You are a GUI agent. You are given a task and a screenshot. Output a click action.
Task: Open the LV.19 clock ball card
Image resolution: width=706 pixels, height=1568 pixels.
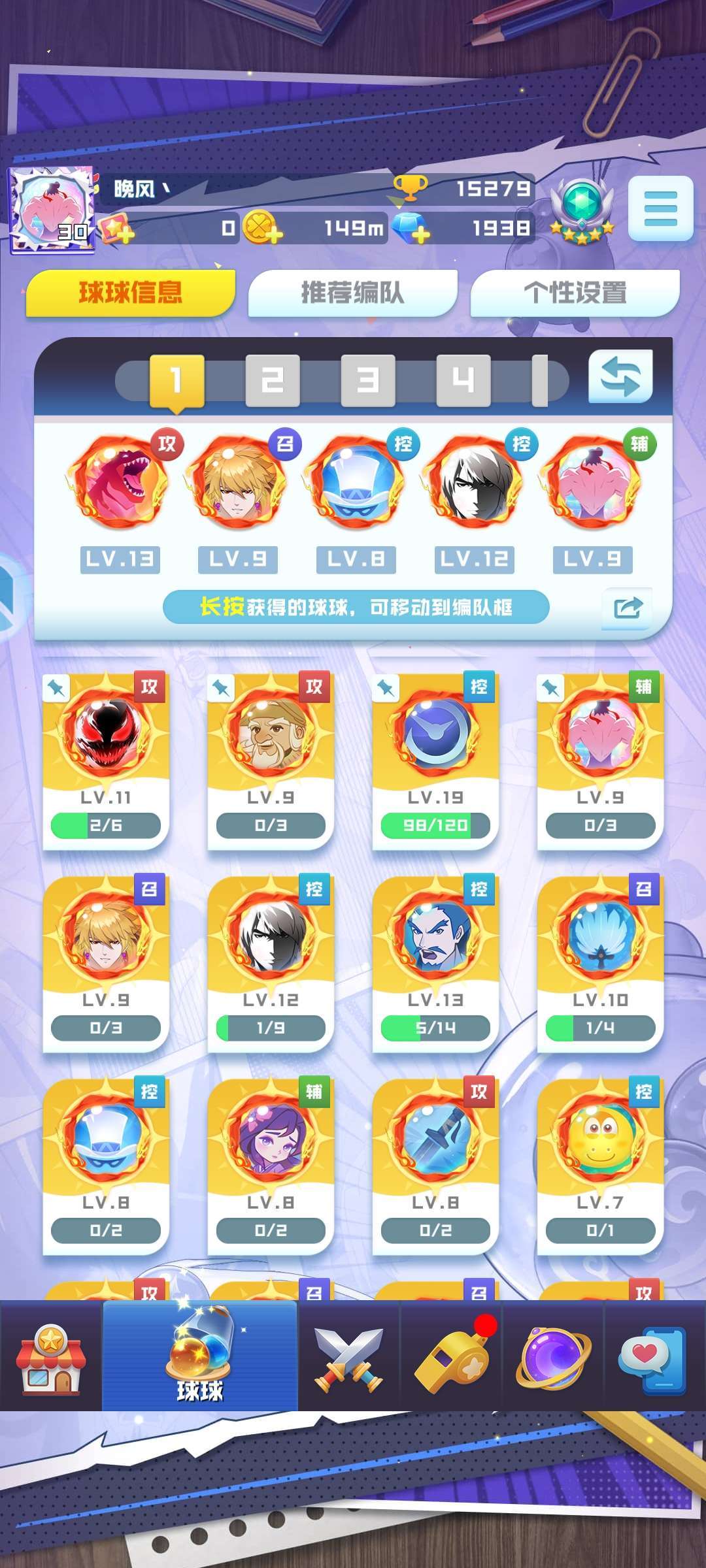tap(435, 761)
